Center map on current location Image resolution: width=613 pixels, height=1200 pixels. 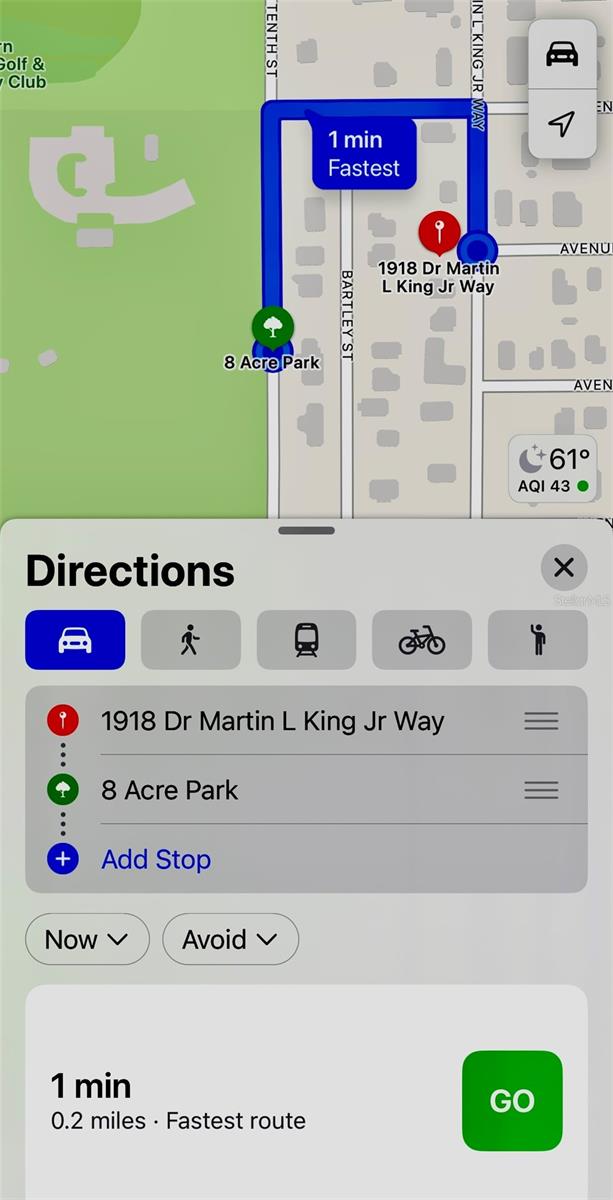(562, 123)
